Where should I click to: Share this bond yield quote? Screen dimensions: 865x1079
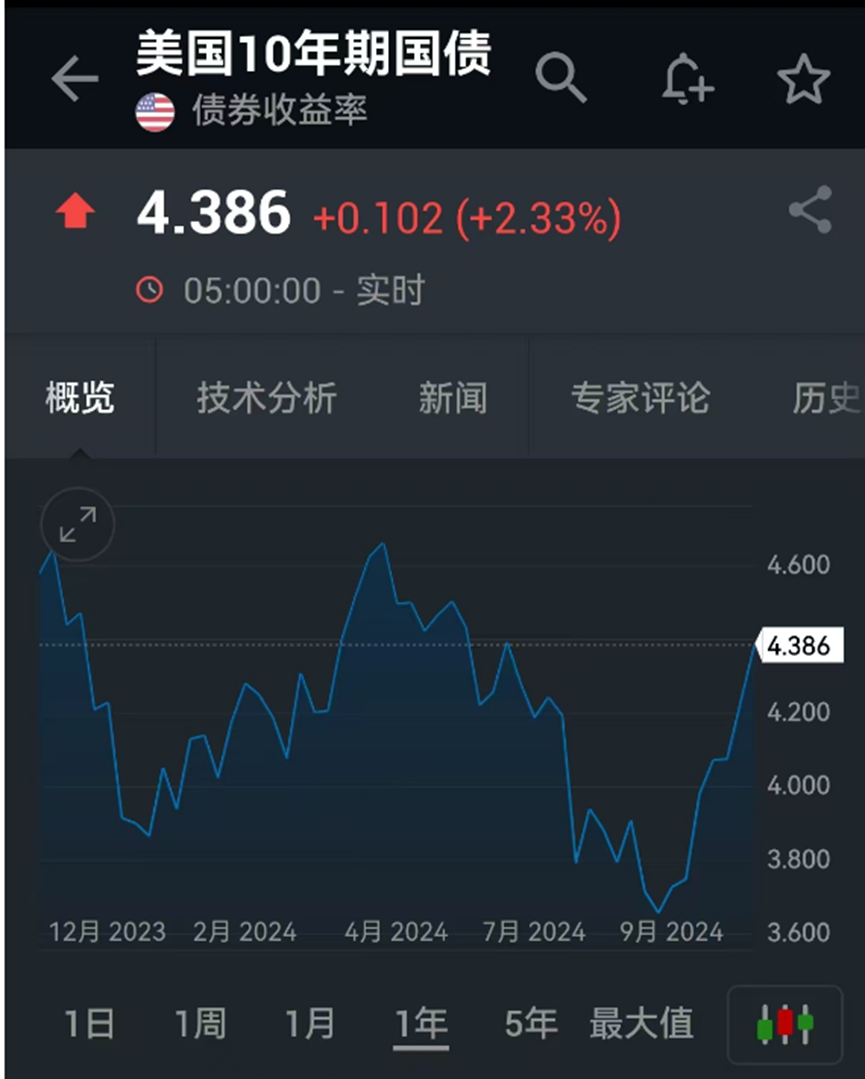click(x=810, y=210)
